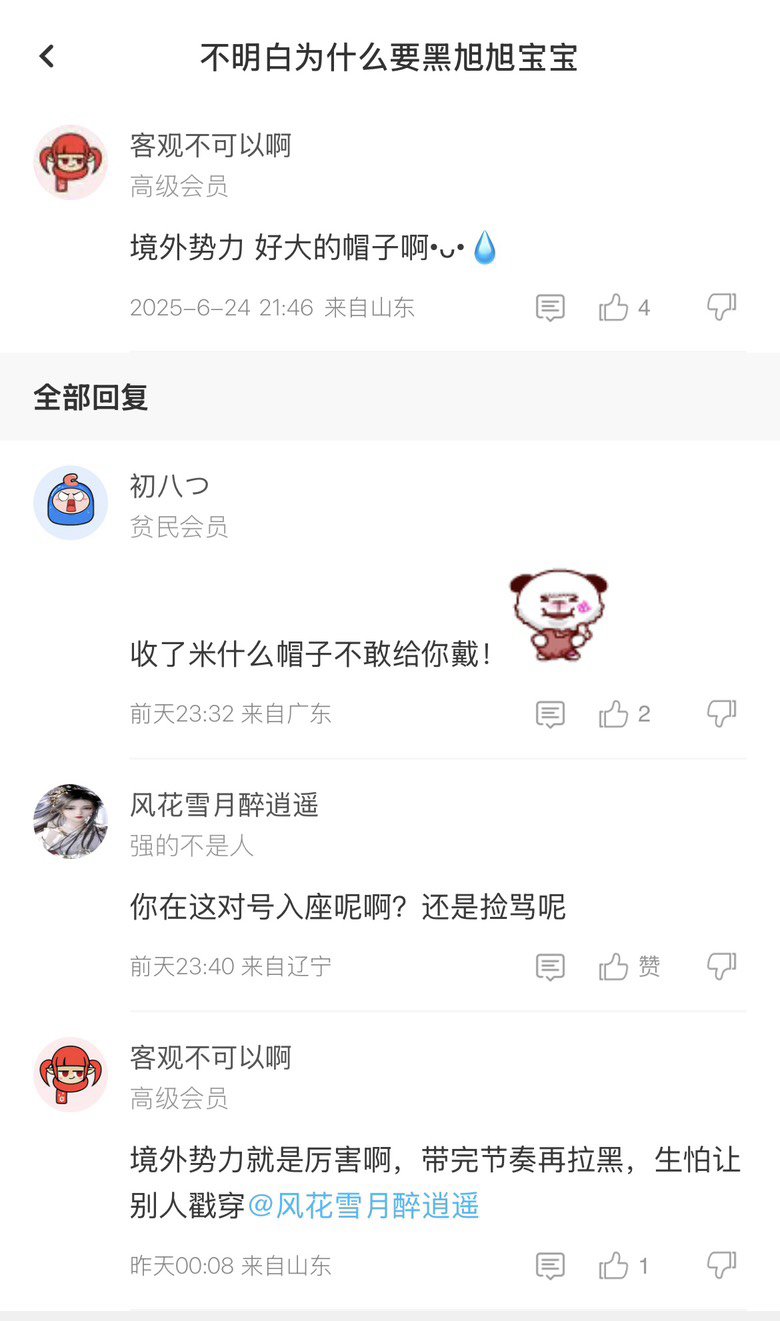This screenshot has height=1321, width=780.
Task: Dislike the 昨天00:08 comment
Action: (722, 1266)
